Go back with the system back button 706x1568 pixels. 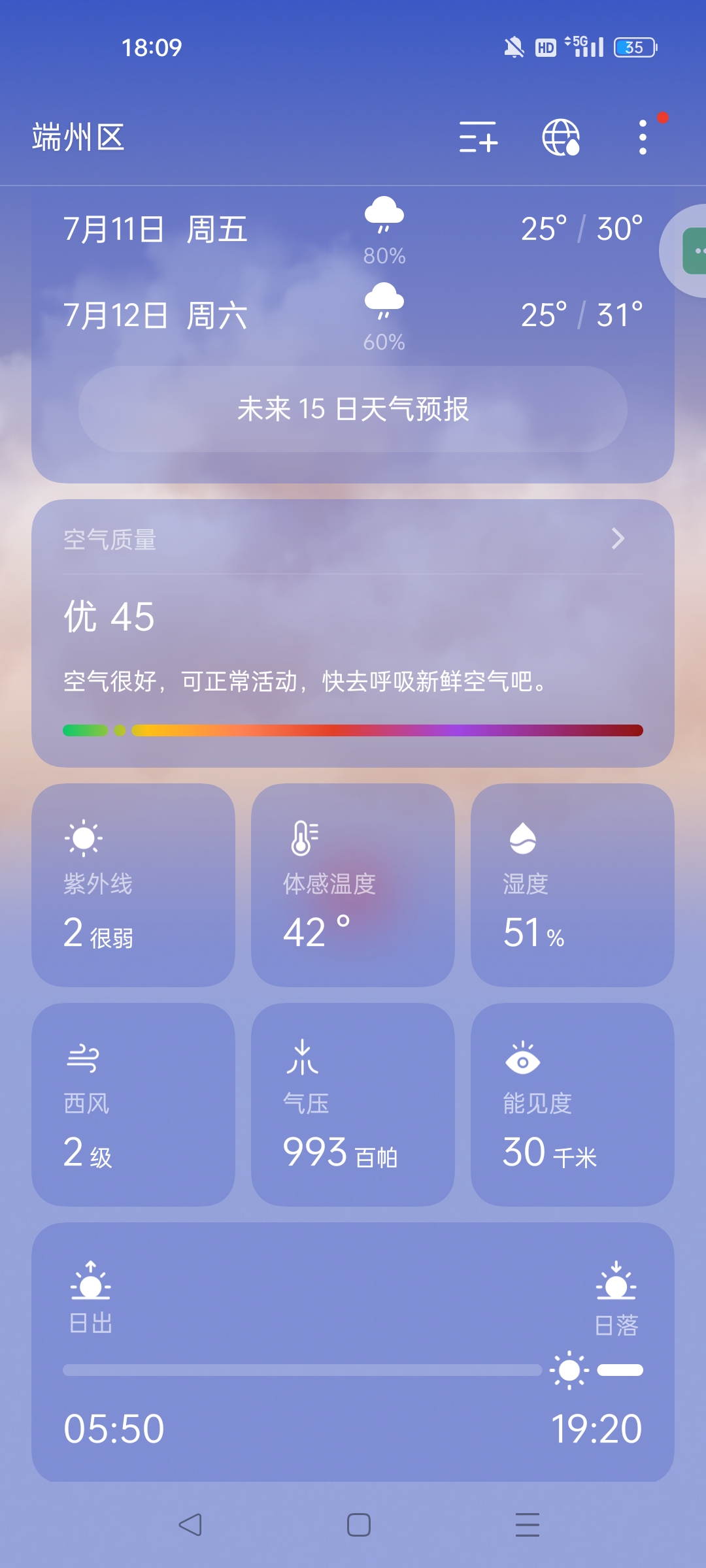(x=190, y=1525)
